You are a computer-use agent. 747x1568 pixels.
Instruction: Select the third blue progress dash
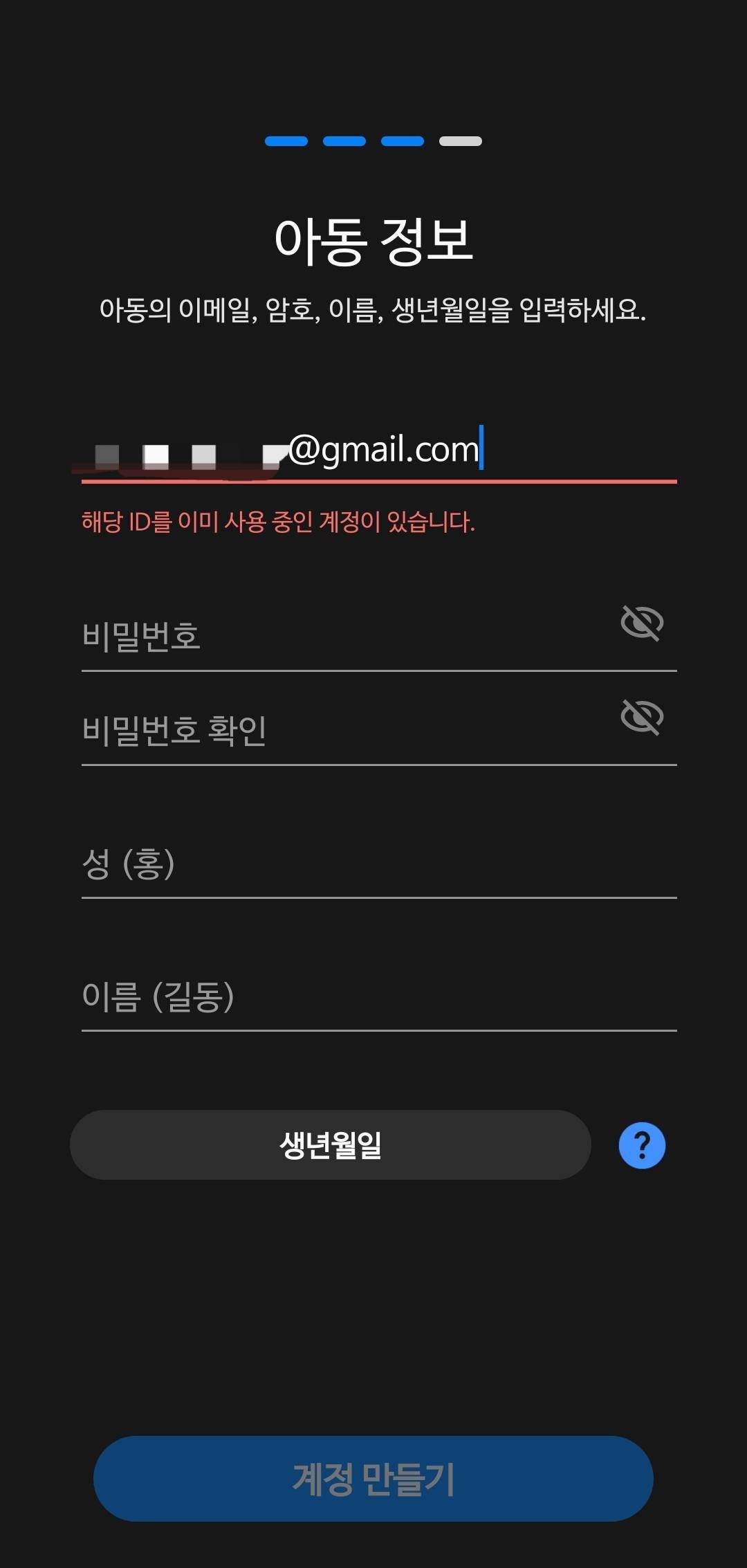pos(401,140)
